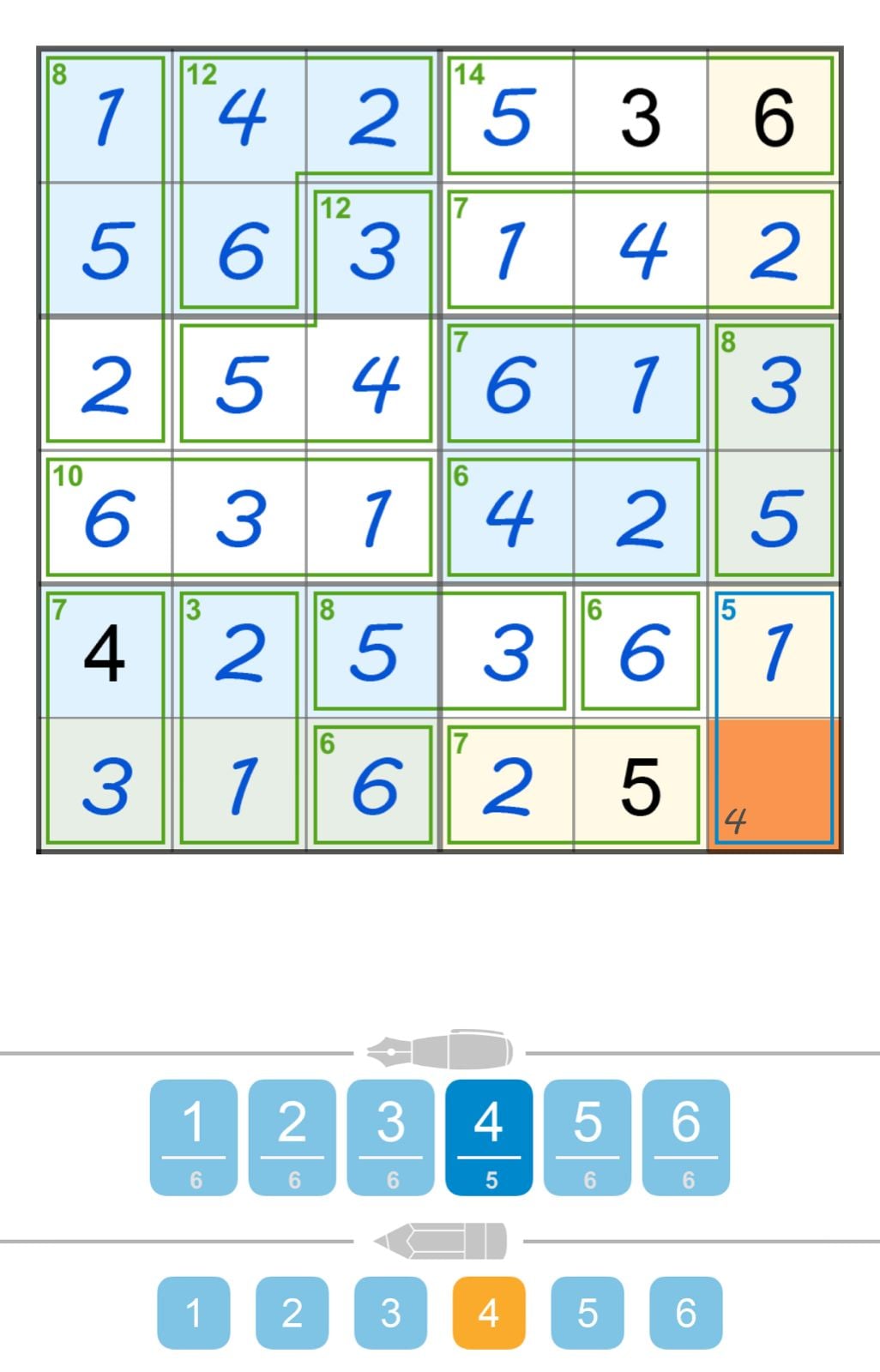Select pencil mark digit 1

pos(195,1310)
